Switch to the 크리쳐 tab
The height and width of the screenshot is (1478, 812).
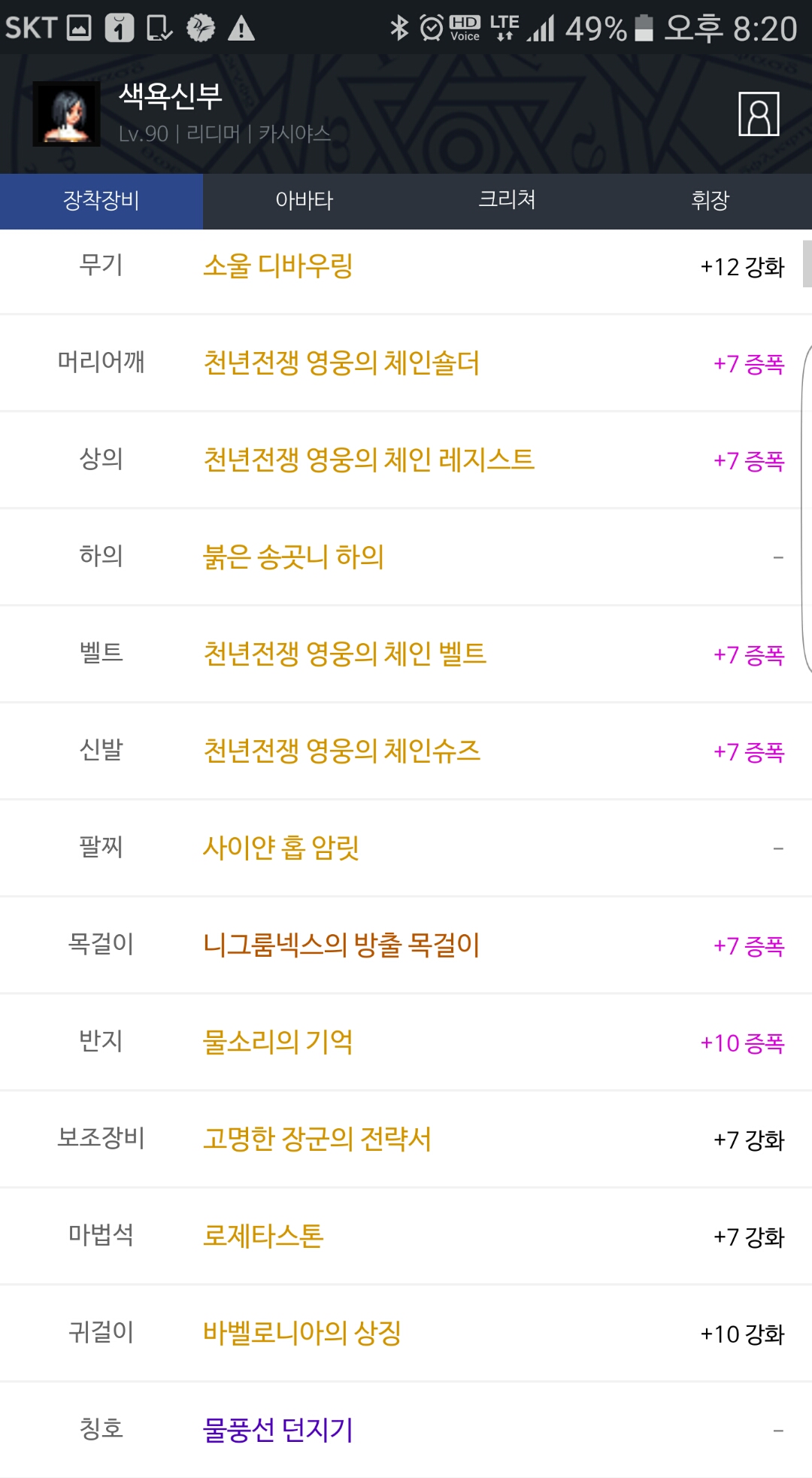[507, 201]
